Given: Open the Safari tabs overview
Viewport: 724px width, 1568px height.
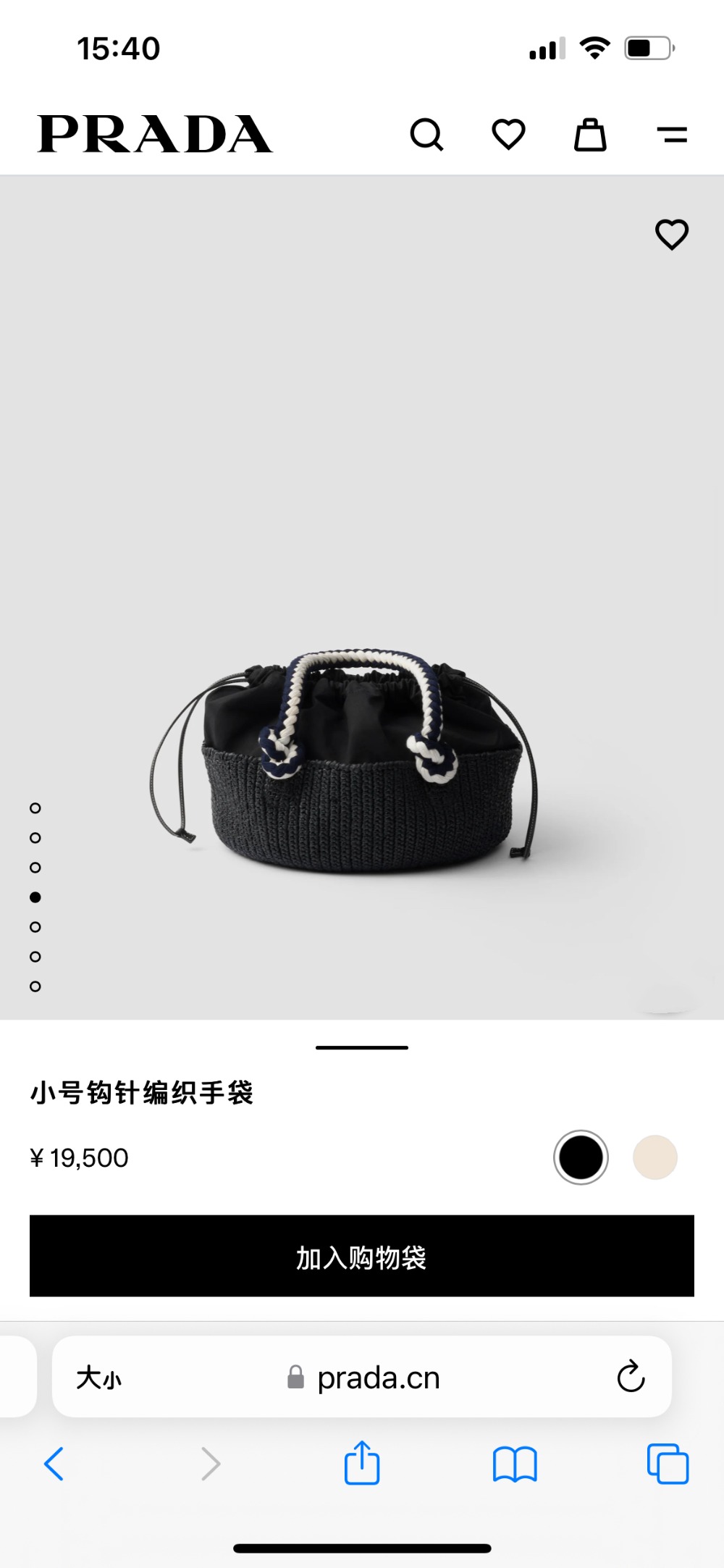Looking at the screenshot, I should point(668,1464).
